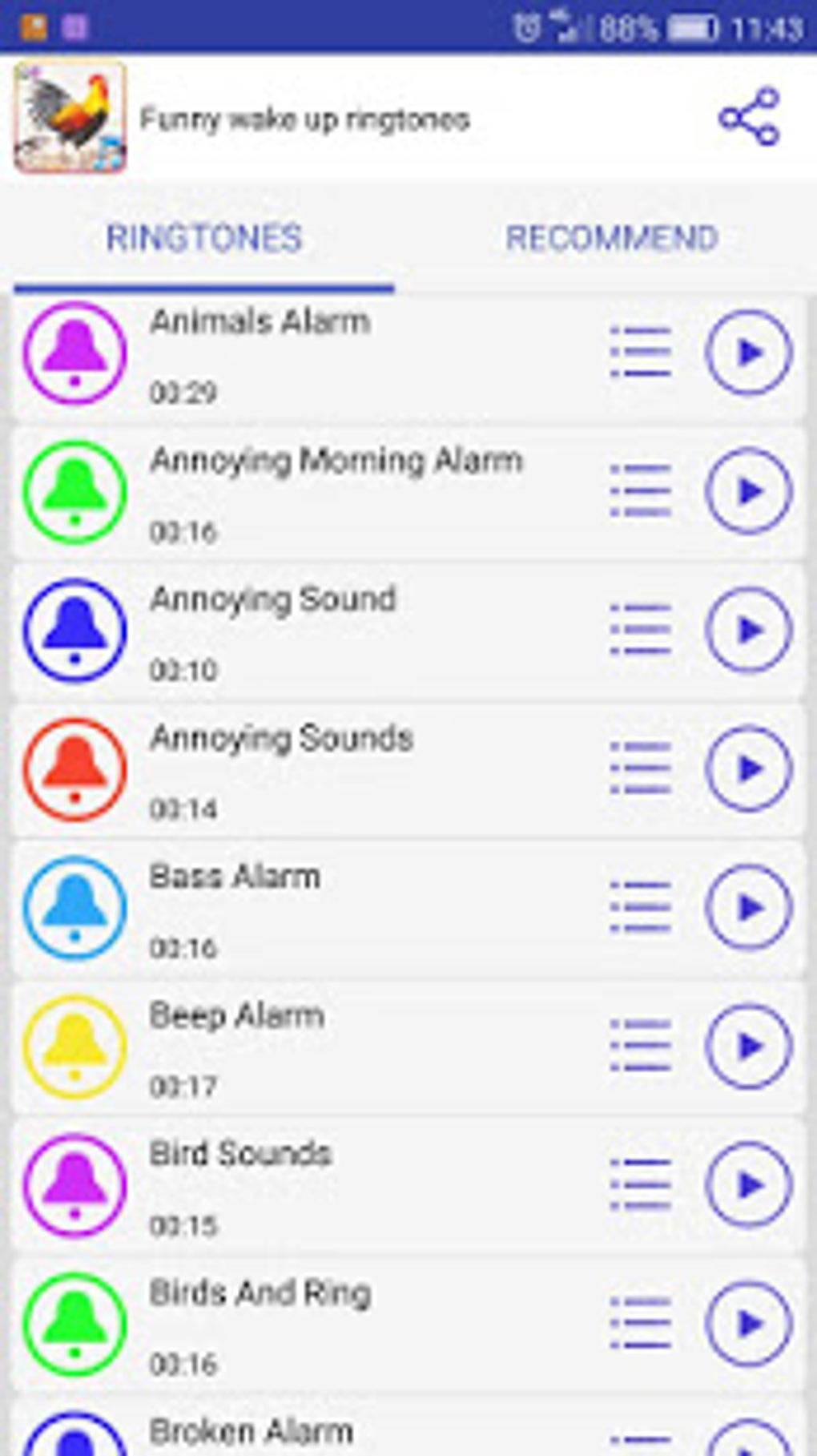Play the Annoying Sounds ringtone

pos(749,768)
